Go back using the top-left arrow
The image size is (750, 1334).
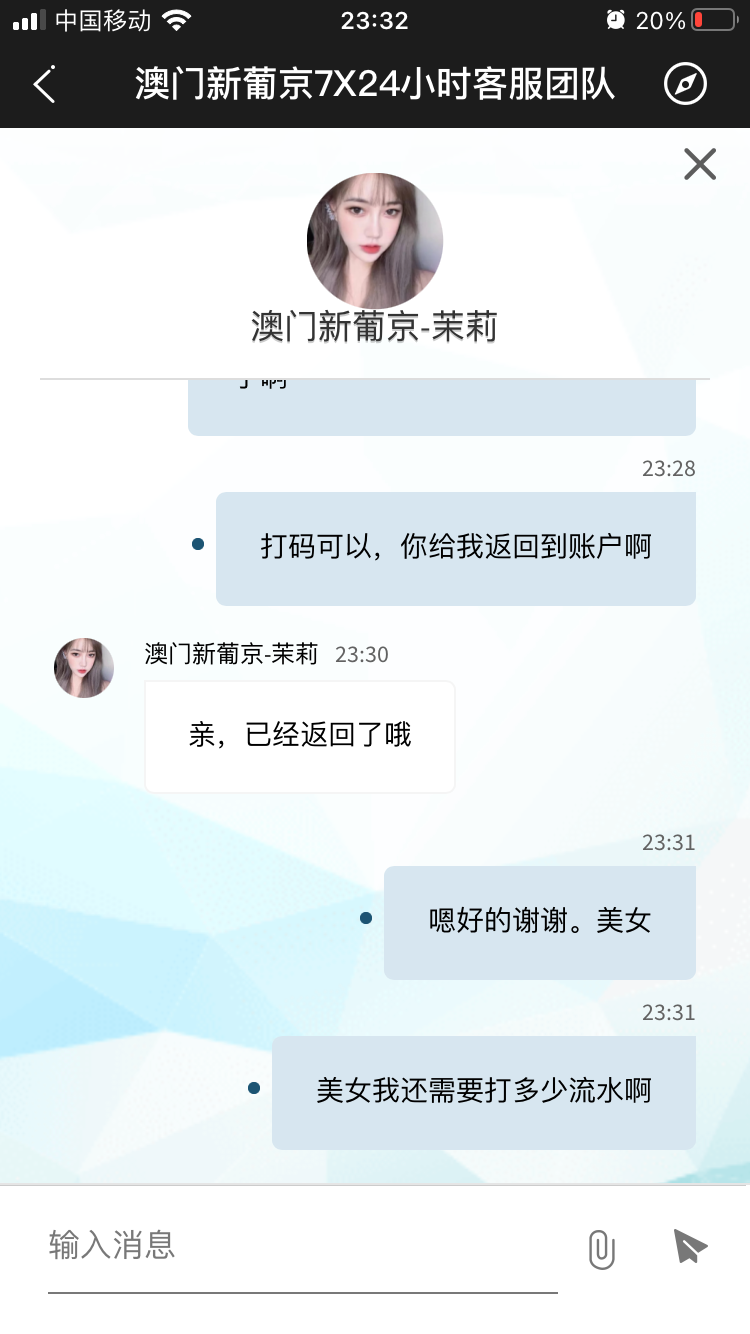tap(45, 85)
